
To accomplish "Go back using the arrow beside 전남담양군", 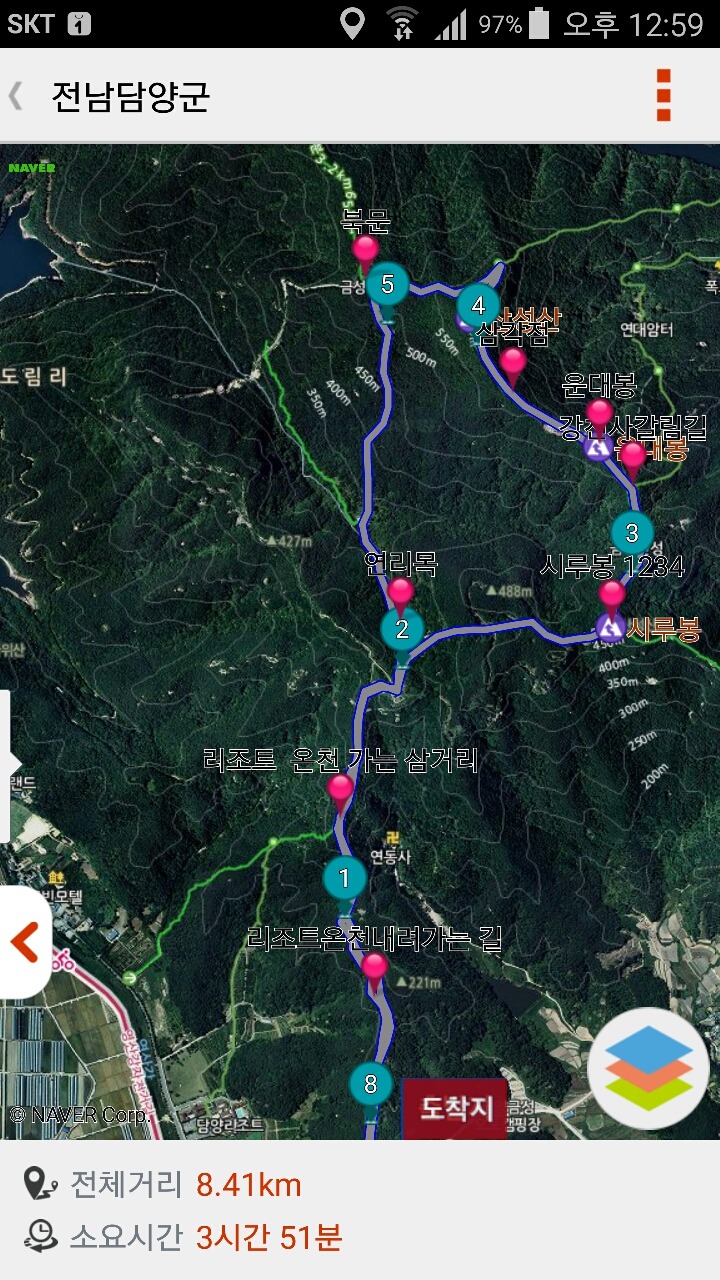I will click(15, 96).
